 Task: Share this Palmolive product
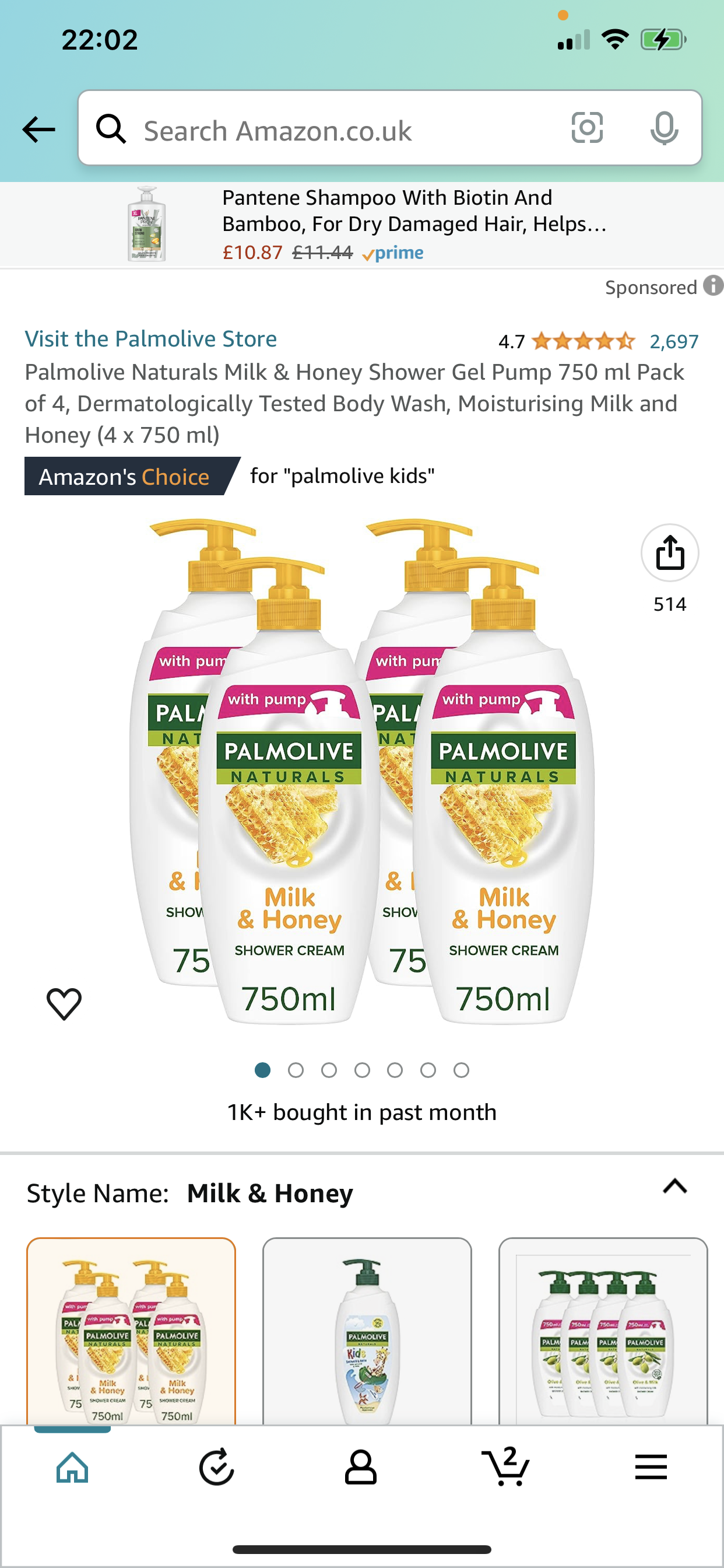[x=669, y=554]
